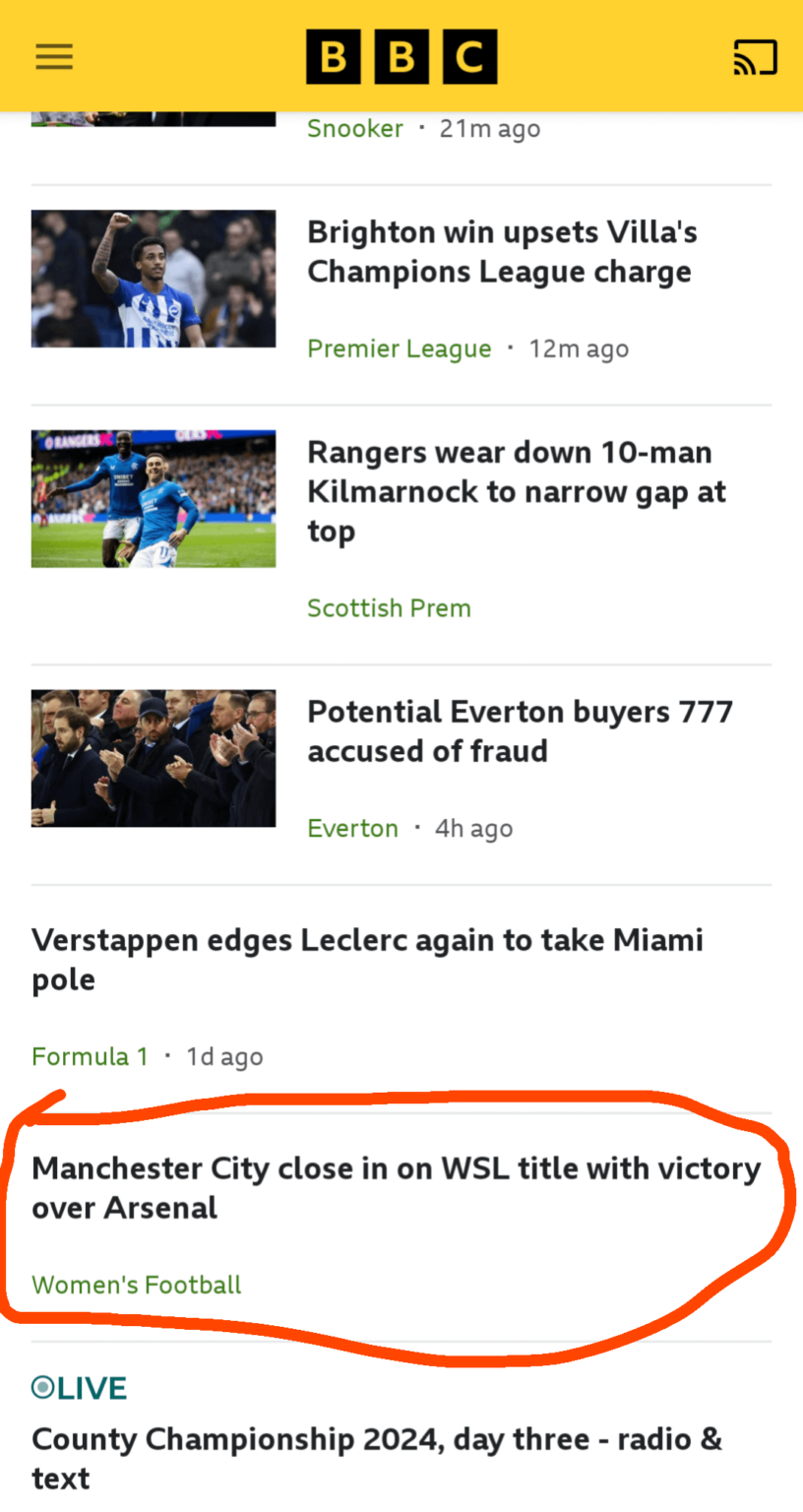View the Verstappen Miami pole story
Viewport: 803px width, 1512px height.
[367, 959]
